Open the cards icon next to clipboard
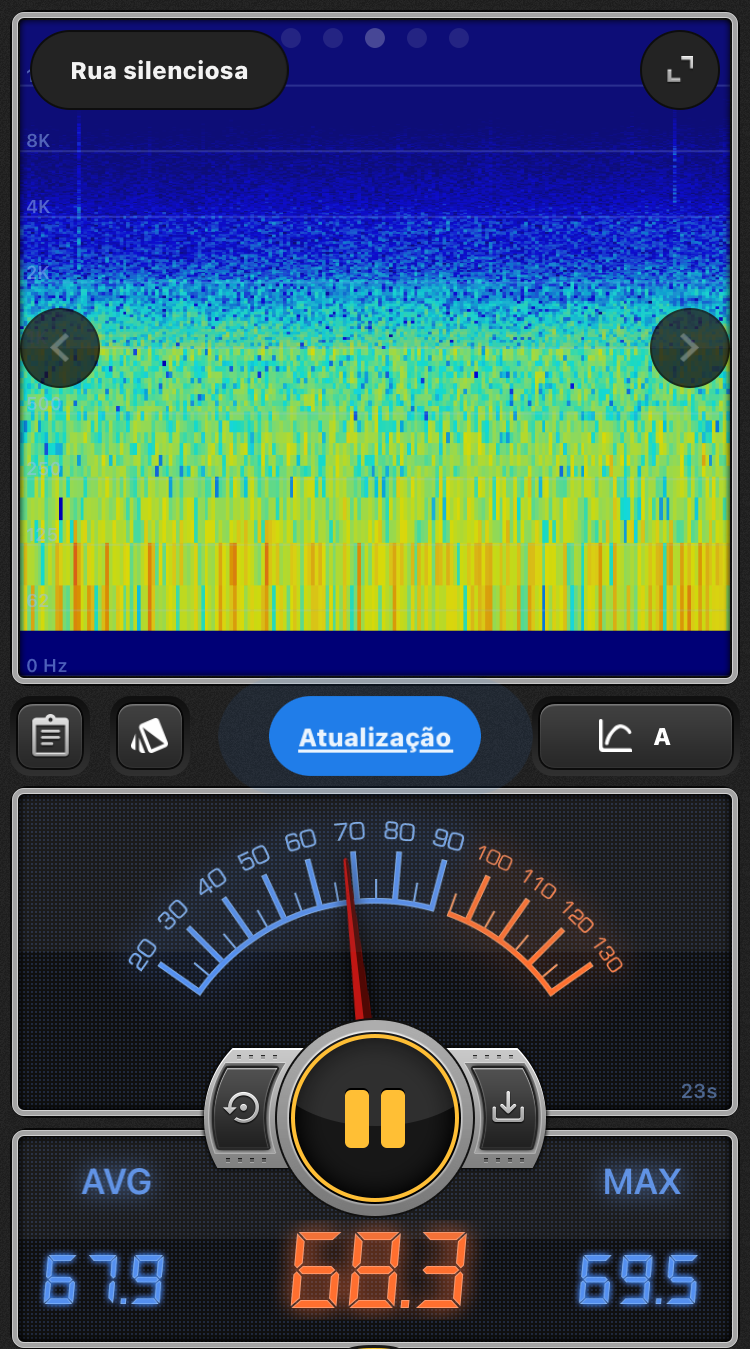Image resolution: width=750 pixels, height=1349 pixels. coord(150,737)
